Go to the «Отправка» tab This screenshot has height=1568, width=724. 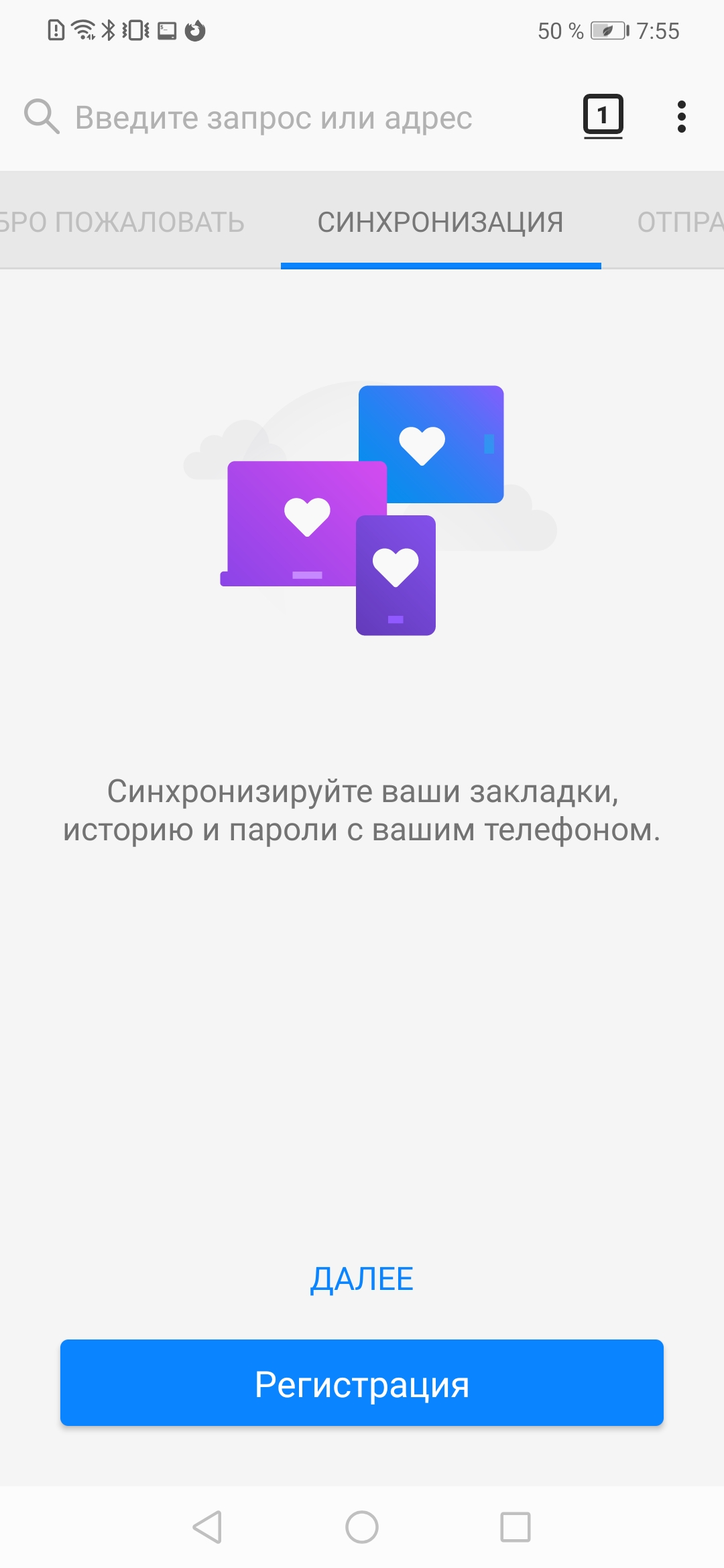(x=678, y=222)
